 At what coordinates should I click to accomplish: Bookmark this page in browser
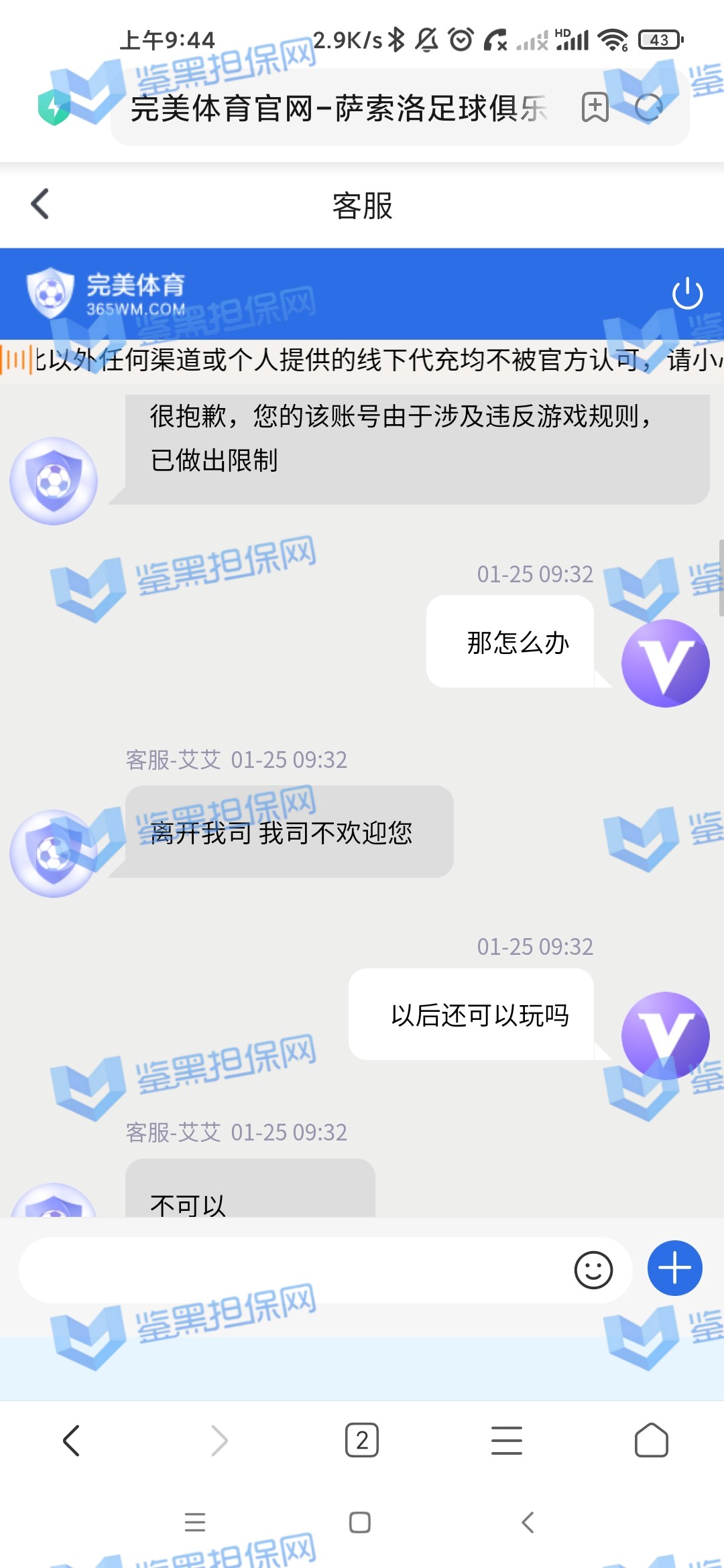click(595, 107)
